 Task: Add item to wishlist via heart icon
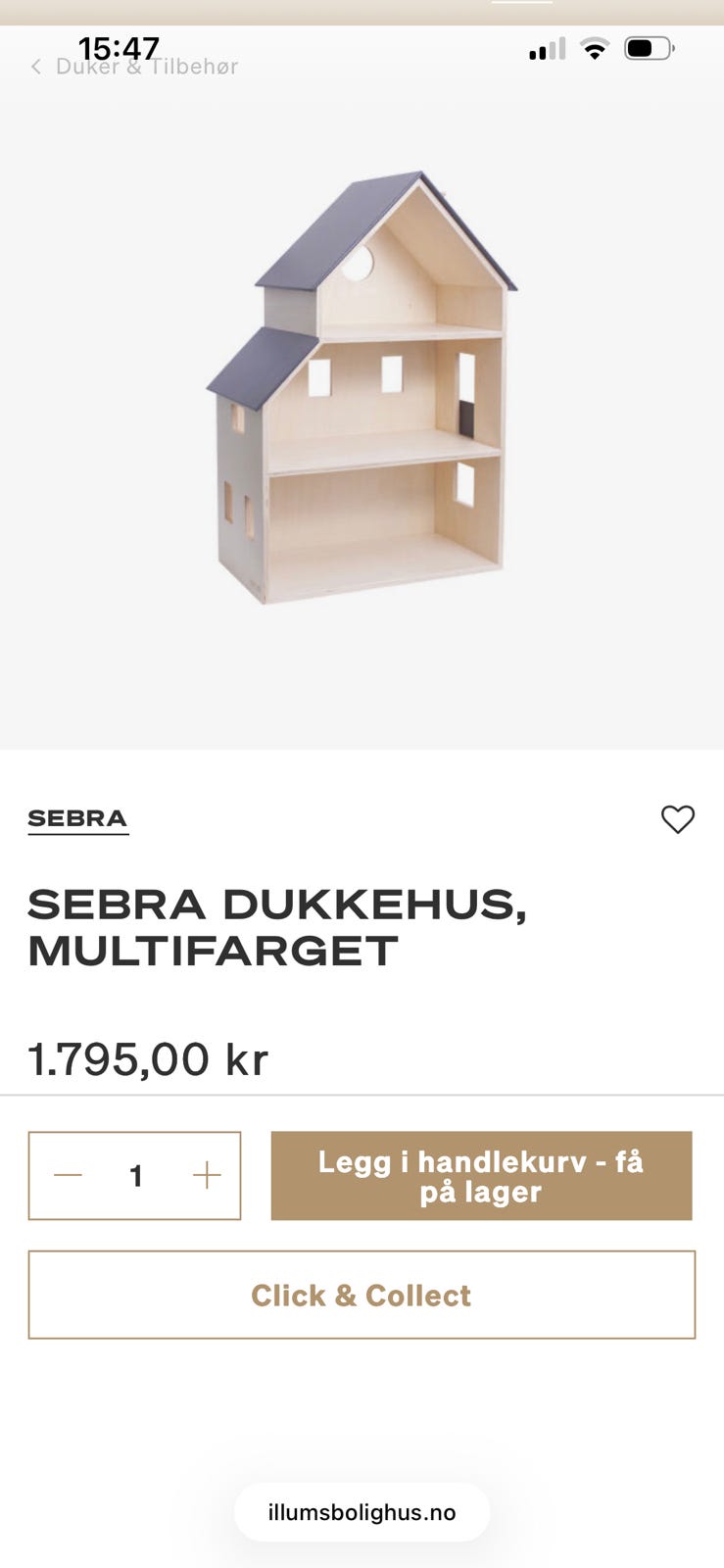coord(678,819)
